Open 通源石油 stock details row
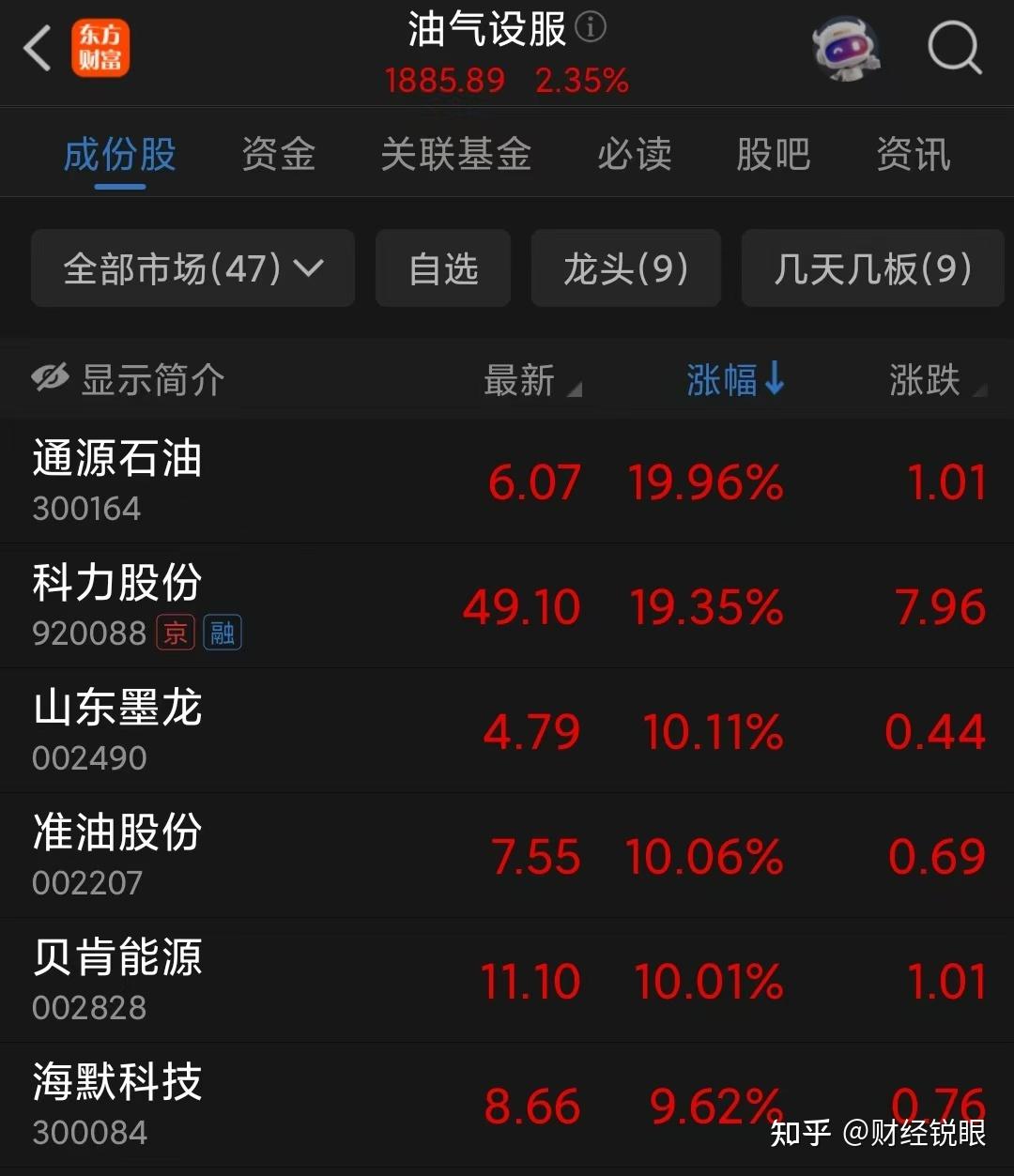Screen dimensions: 1014x1176 pyautogui.click(x=282, y=479)
